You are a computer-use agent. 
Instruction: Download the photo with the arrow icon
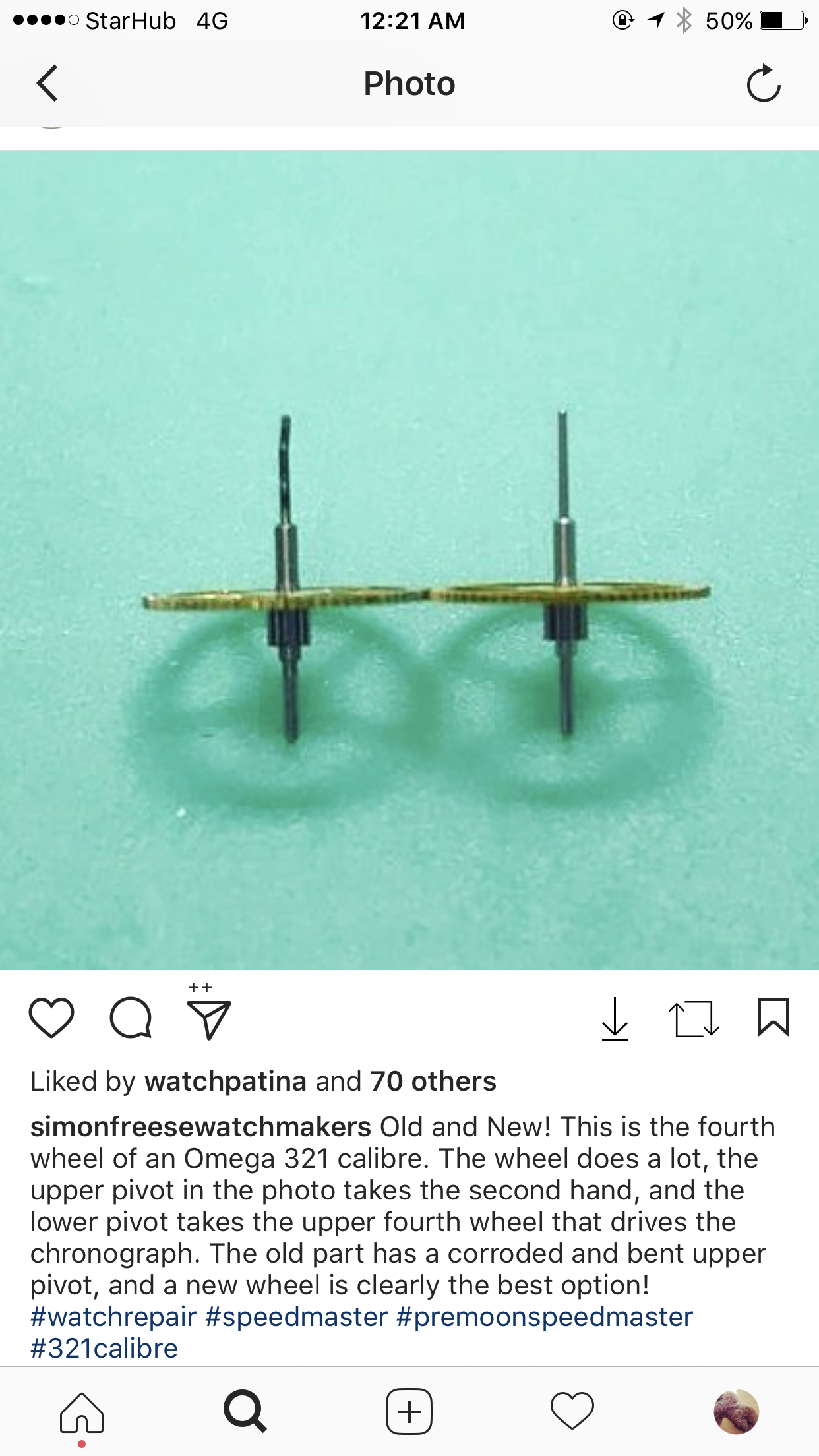pos(615,1019)
